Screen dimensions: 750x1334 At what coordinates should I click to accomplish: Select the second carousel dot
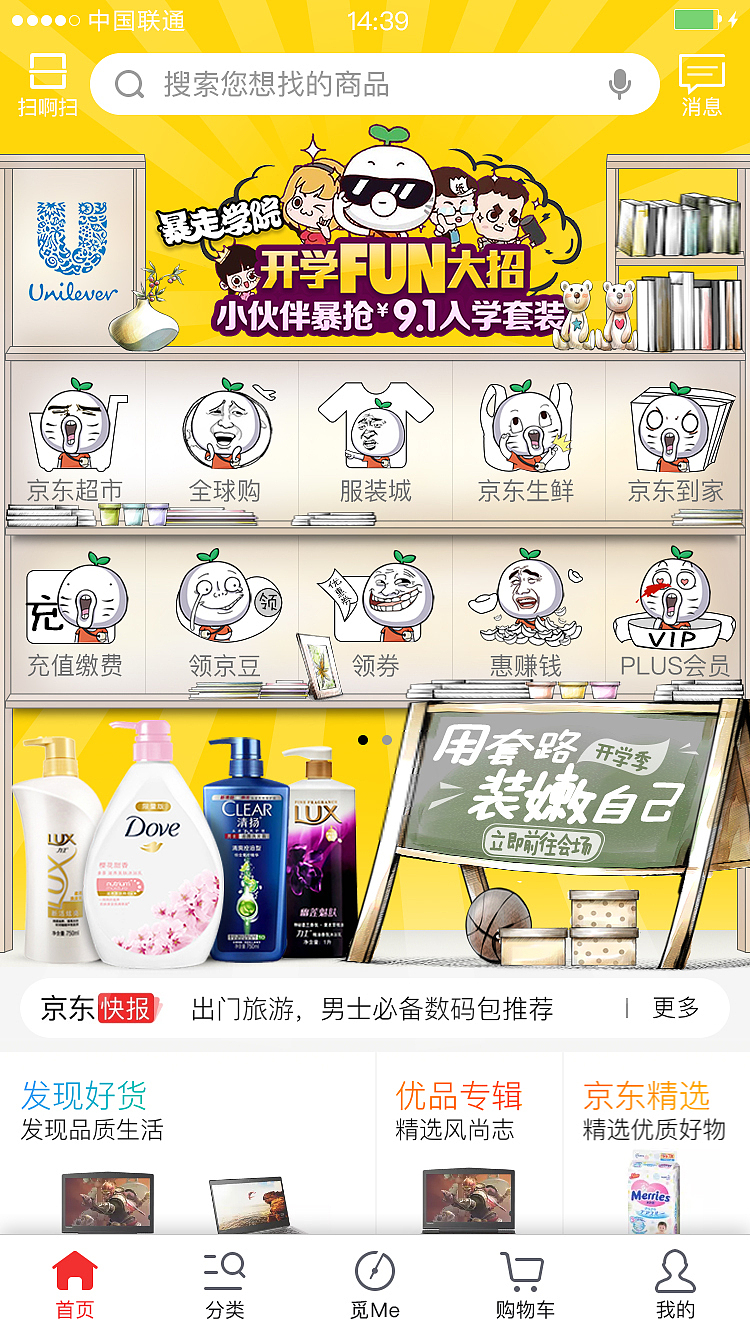pyautogui.click(x=388, y=739)
